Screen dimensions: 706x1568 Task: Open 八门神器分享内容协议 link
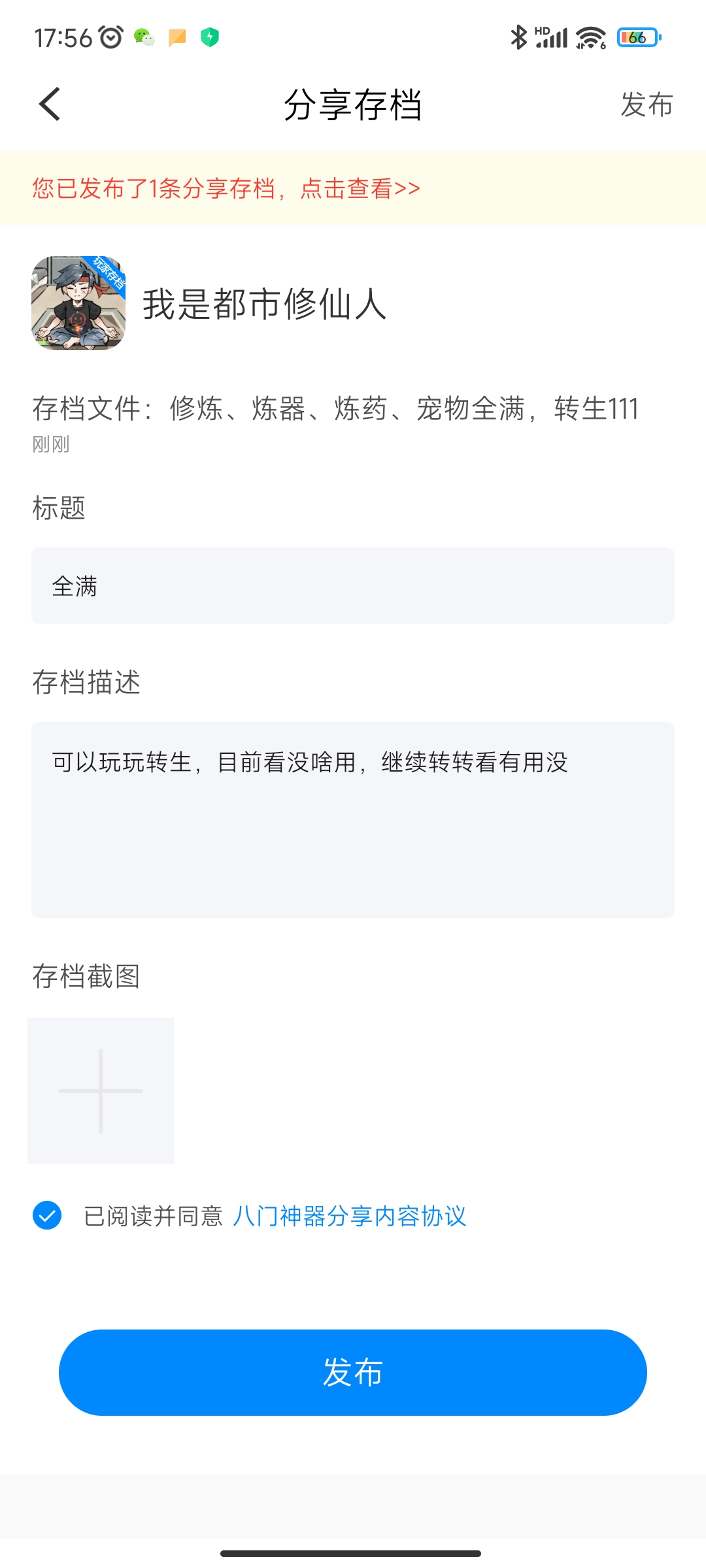pos(349,1216)
